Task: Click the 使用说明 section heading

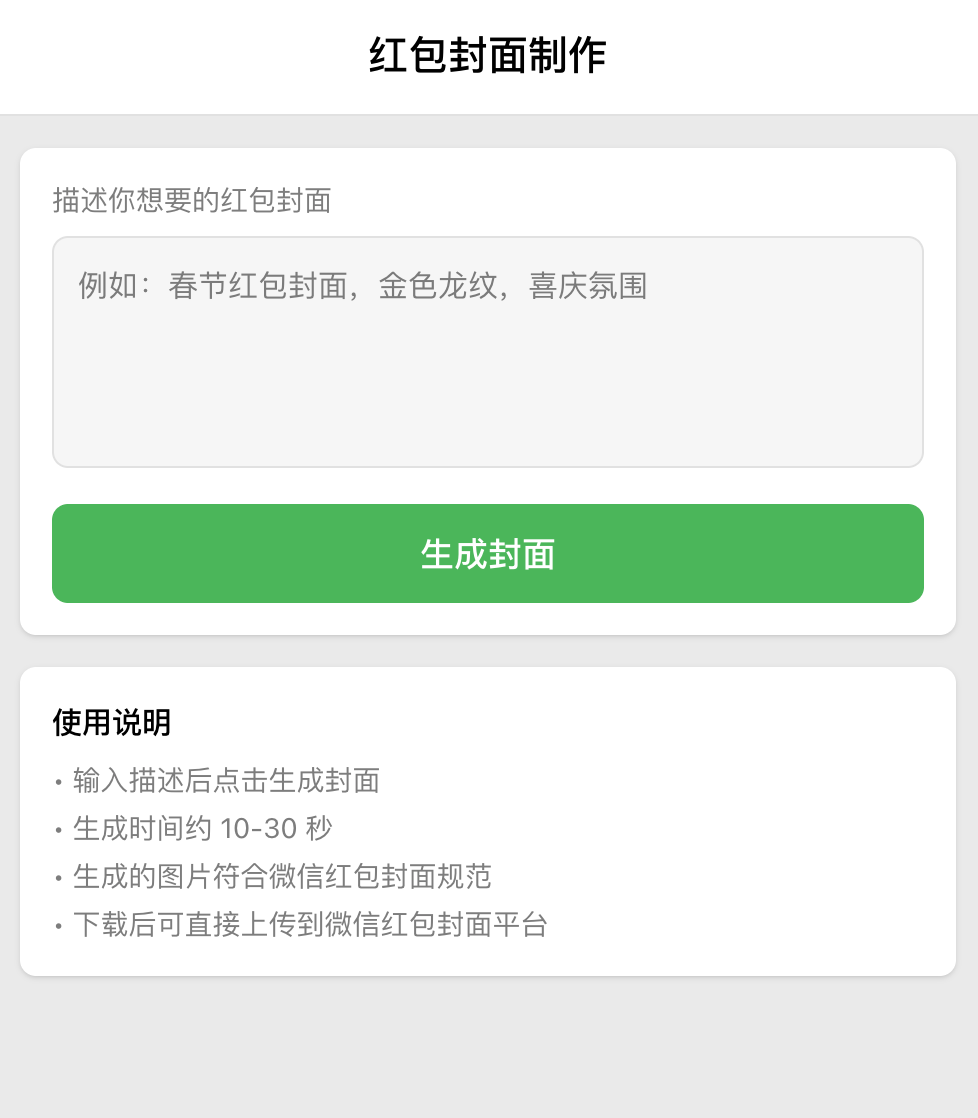Action: [110, 723]
